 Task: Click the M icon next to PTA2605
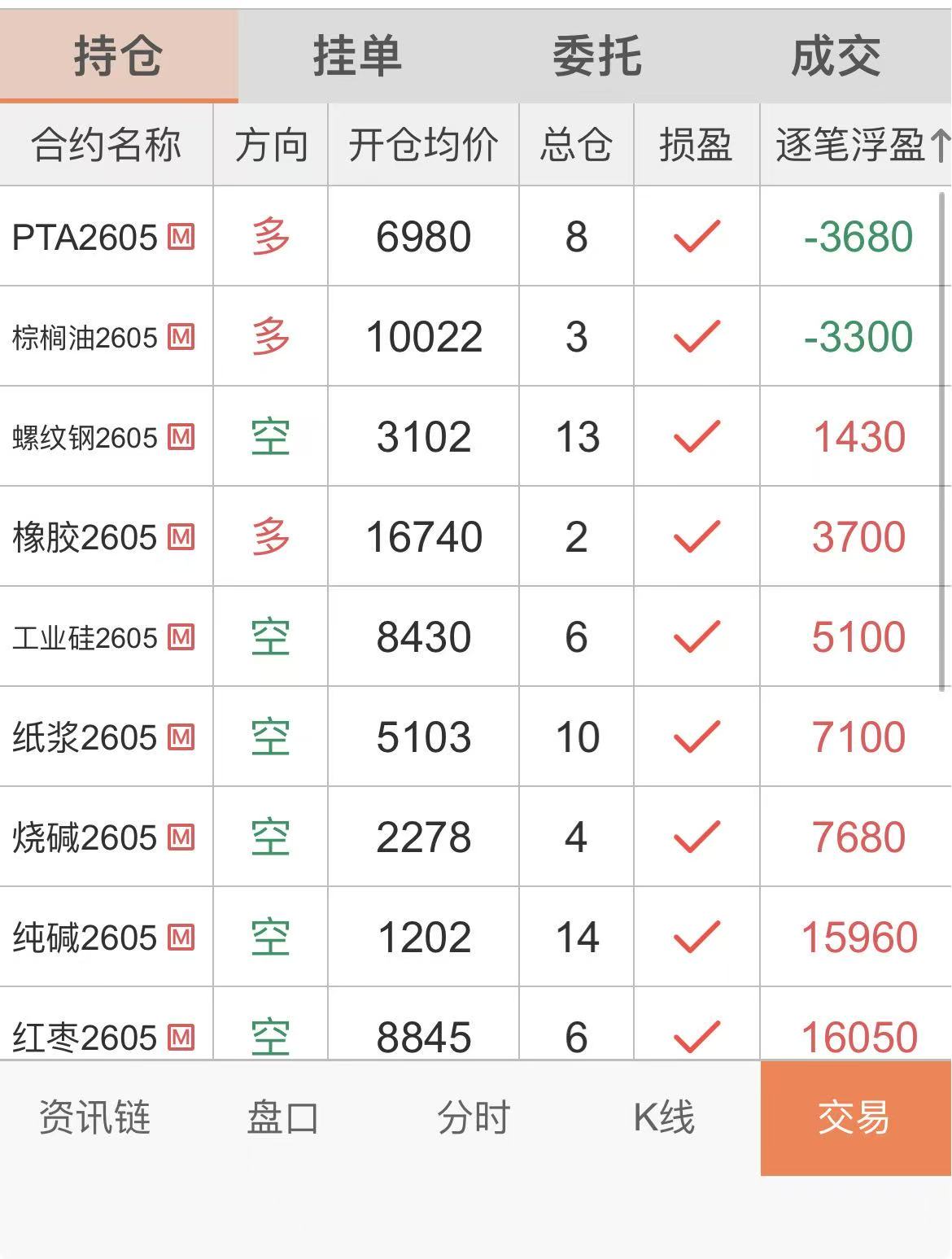(181, 236)
